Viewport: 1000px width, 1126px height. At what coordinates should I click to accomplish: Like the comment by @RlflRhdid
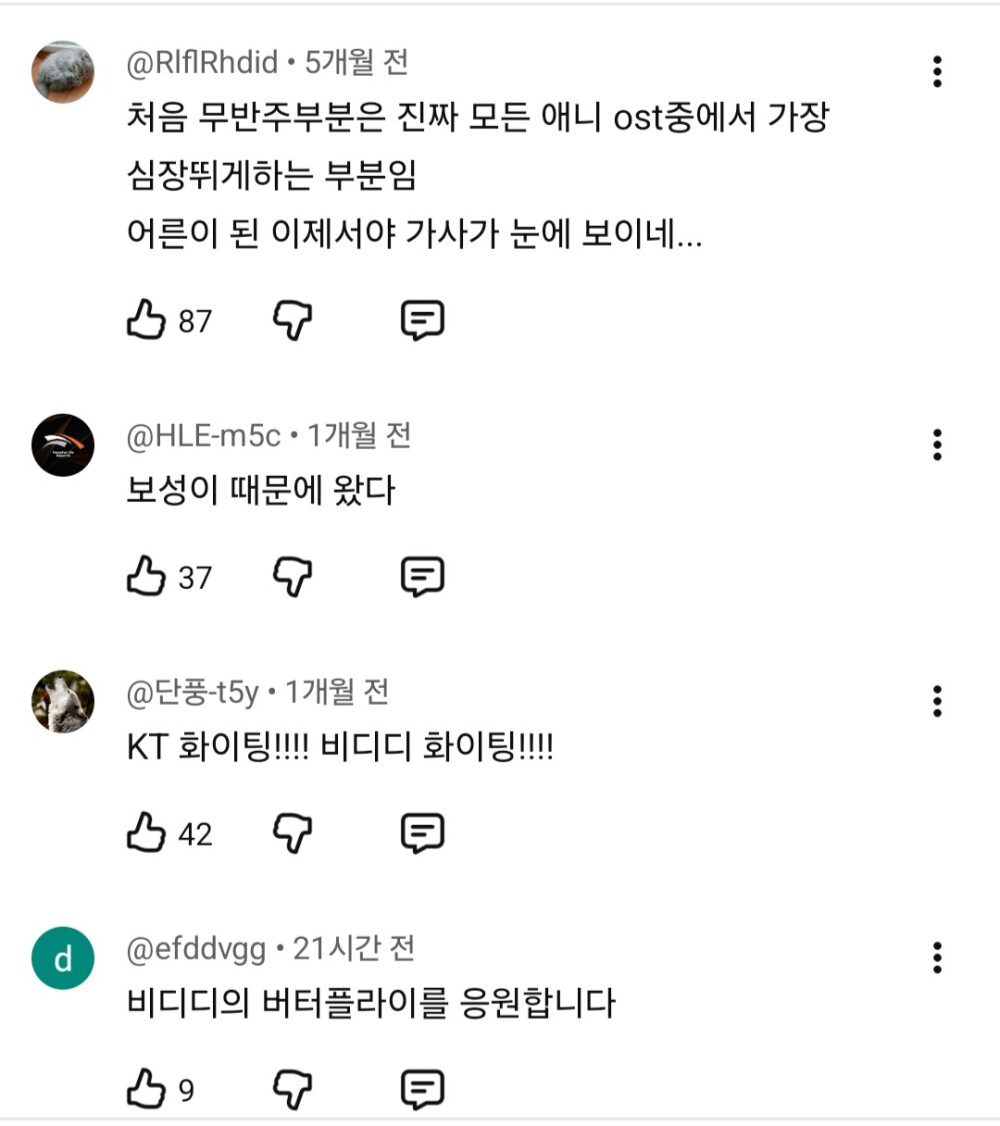coord(145,321)
